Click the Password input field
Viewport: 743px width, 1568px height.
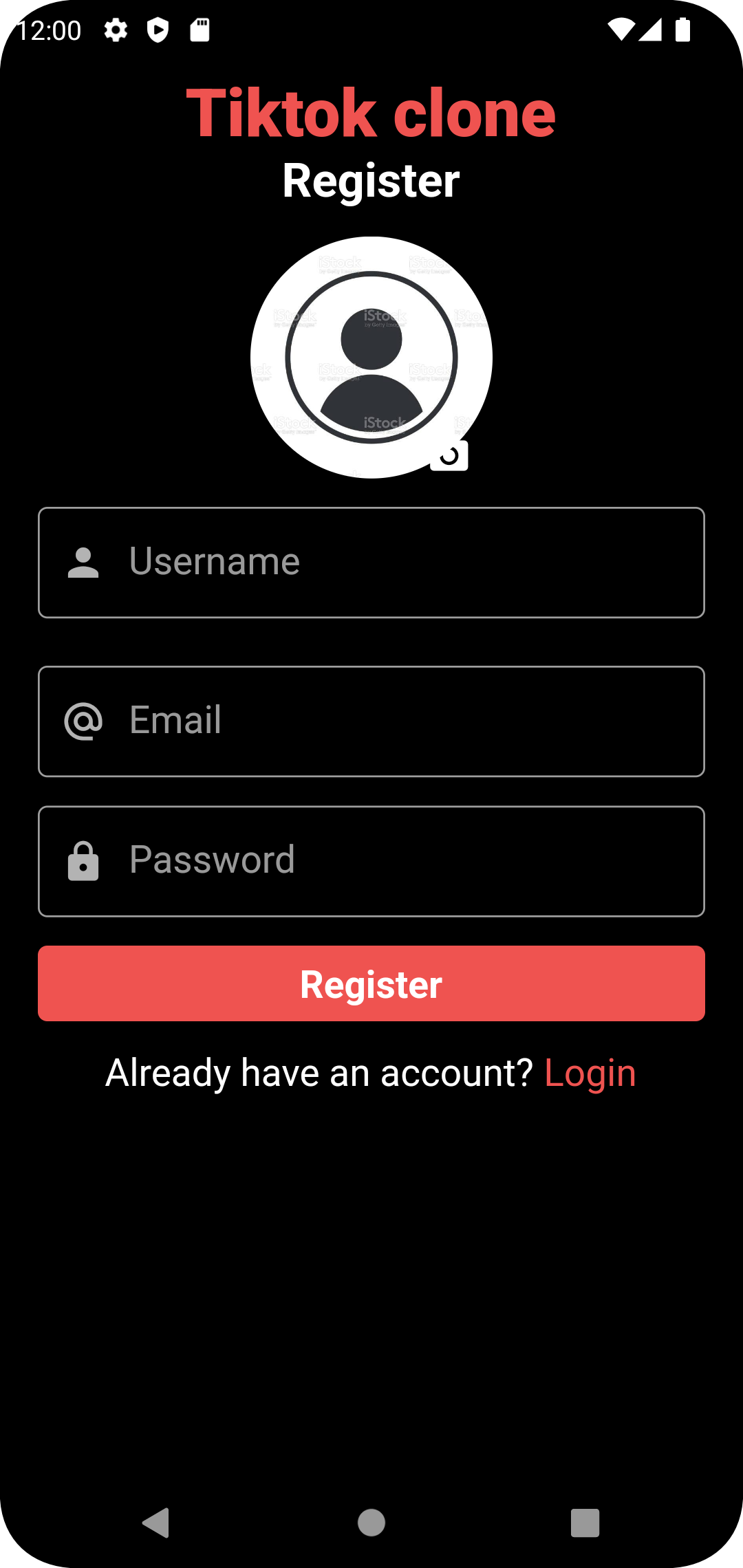(371, 860)
